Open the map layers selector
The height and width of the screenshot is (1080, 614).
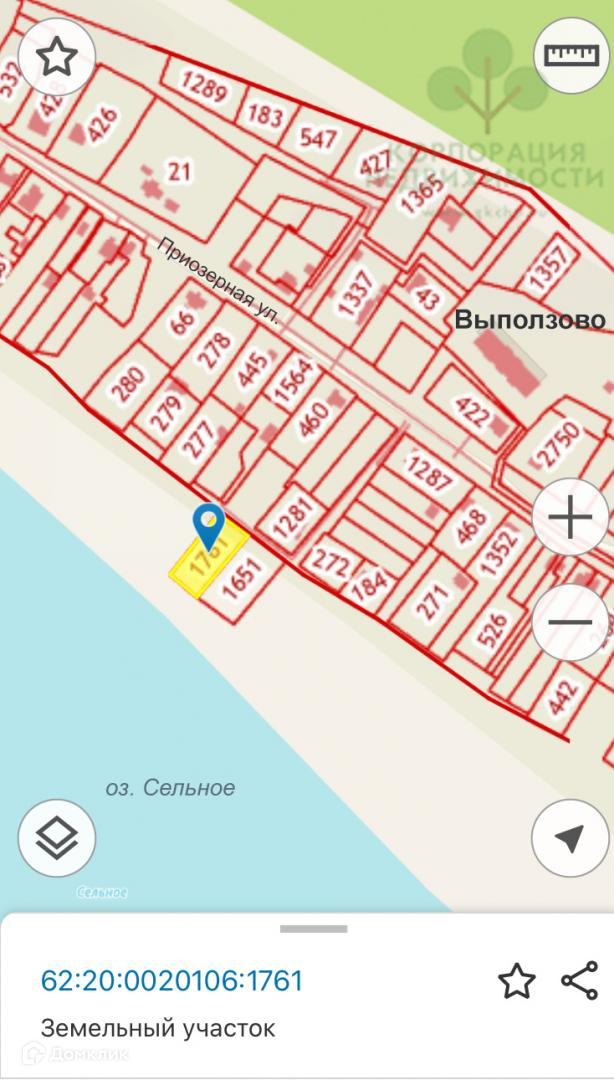click(x=57, y=838)
